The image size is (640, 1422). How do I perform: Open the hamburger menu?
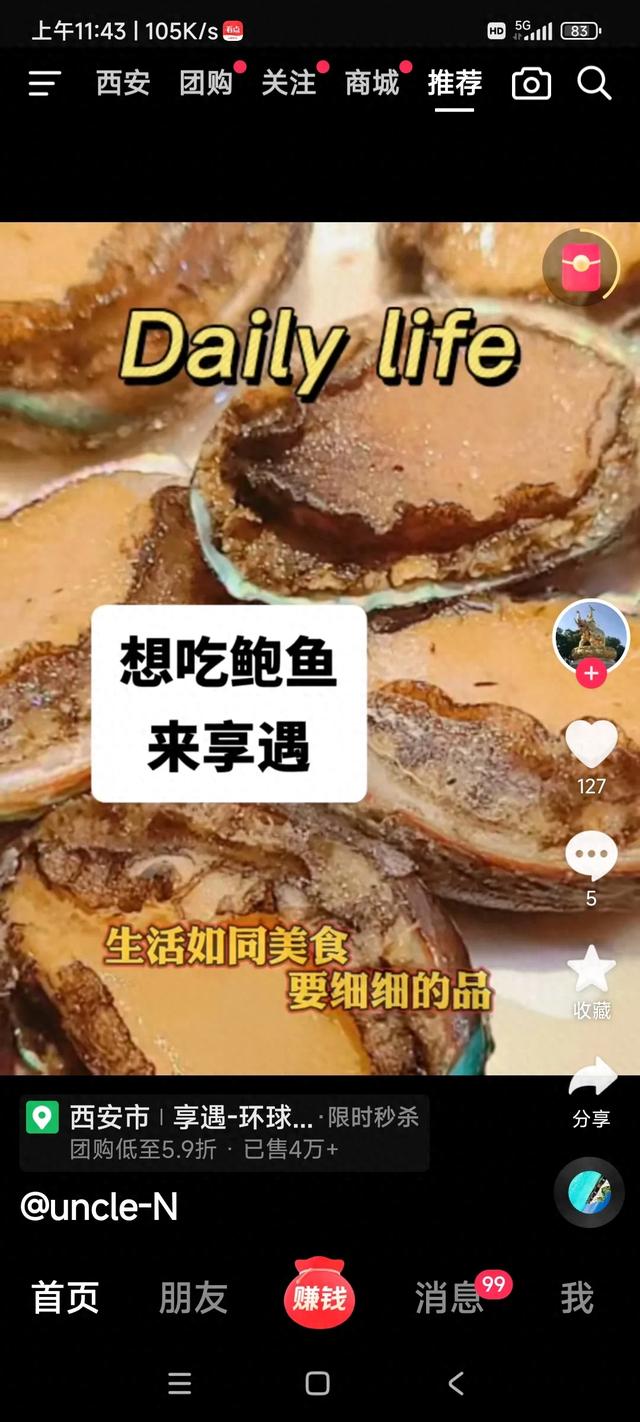[44, 84]
